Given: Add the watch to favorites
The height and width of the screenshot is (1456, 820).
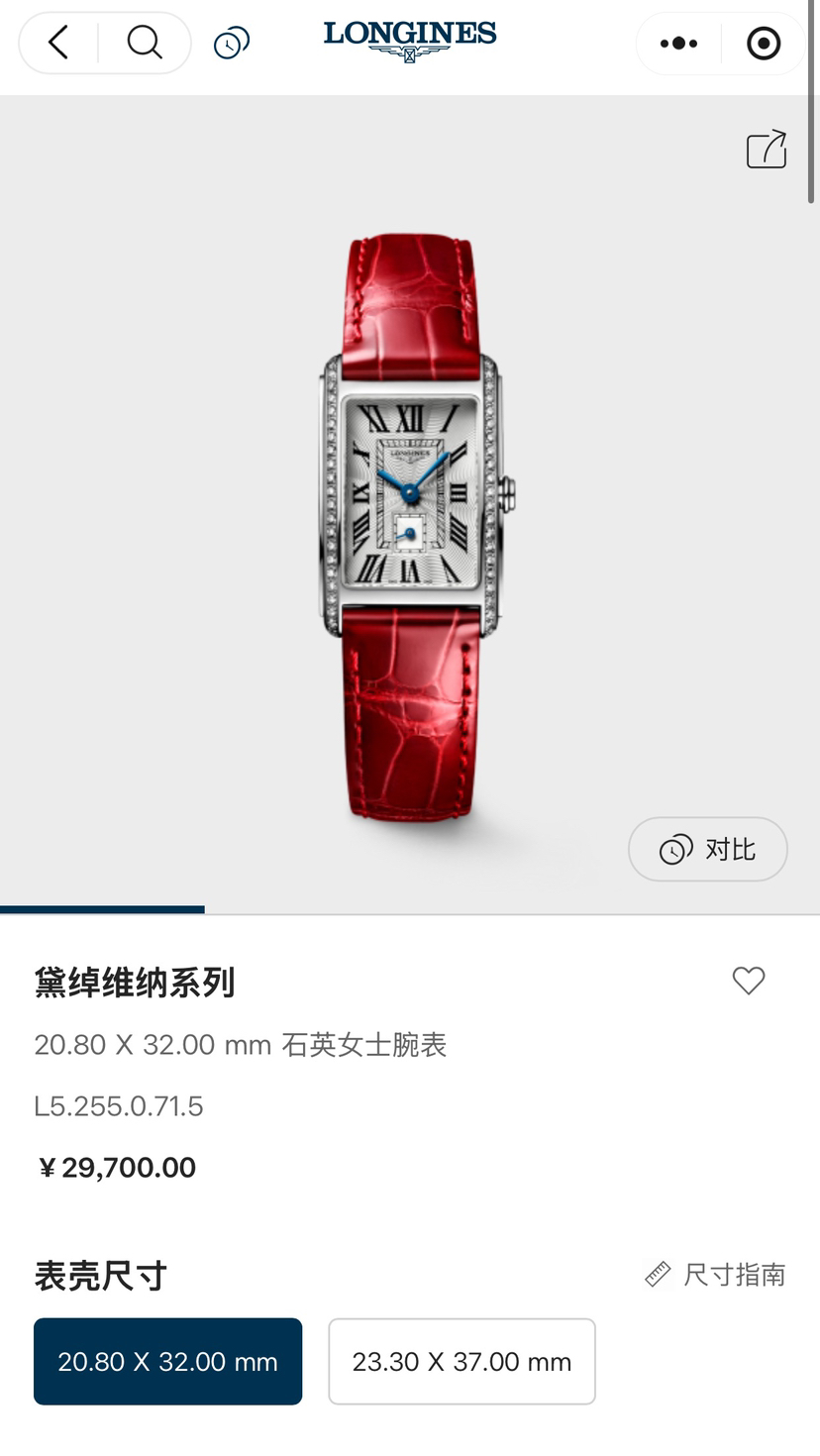Looking at the screenshot, I should tap(748, 981).
